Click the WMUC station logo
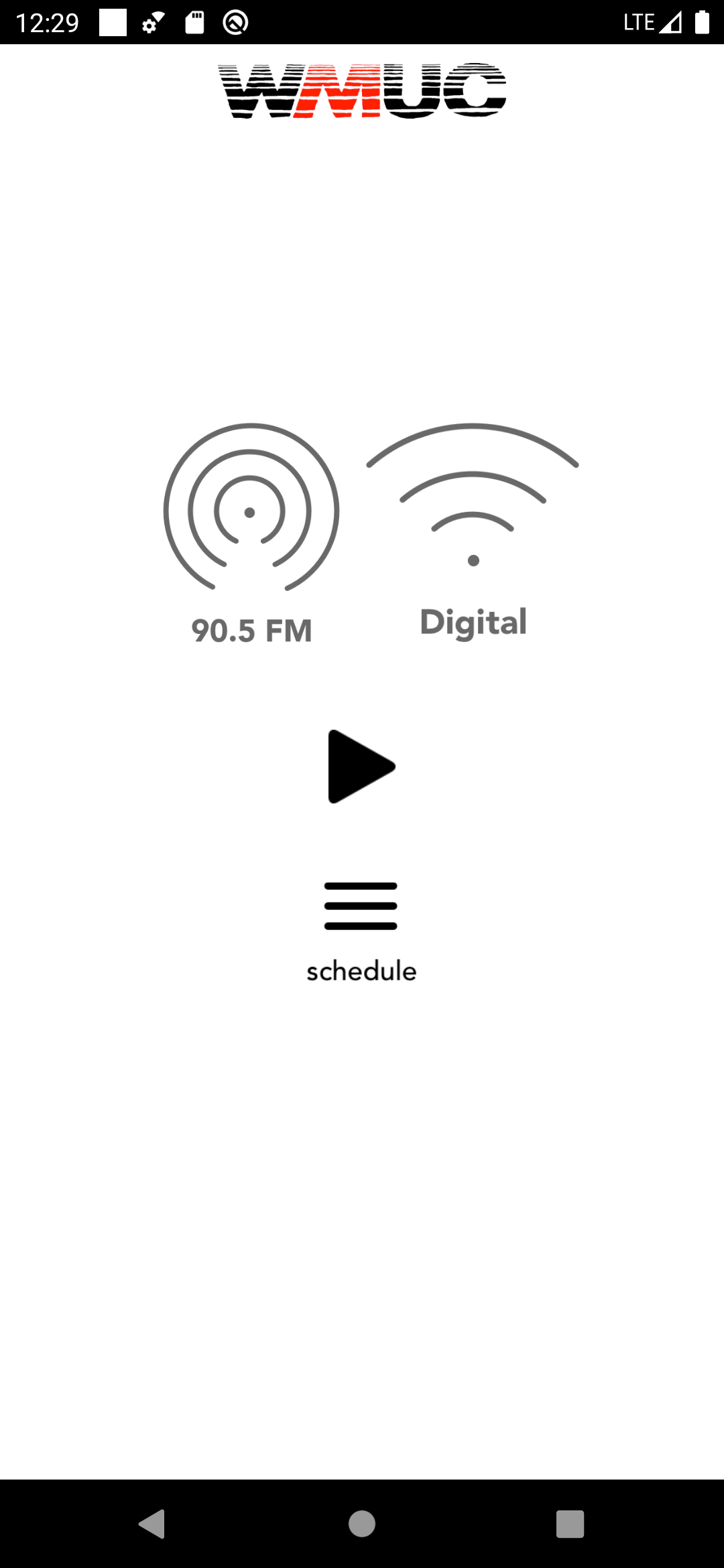This screenshot has height=1568, width=724. pyautogui.click(x=361, y=89)
